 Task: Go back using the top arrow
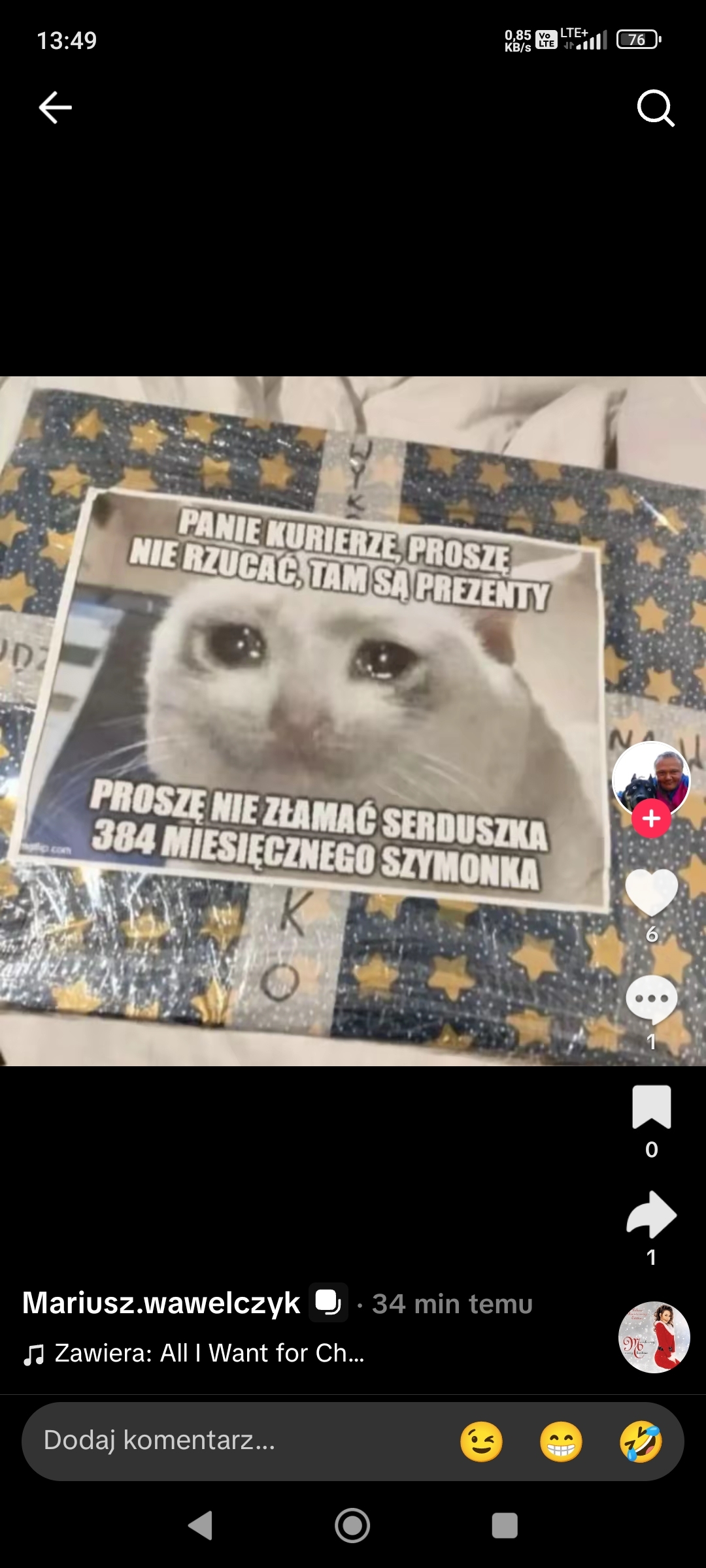coord(55,108)
